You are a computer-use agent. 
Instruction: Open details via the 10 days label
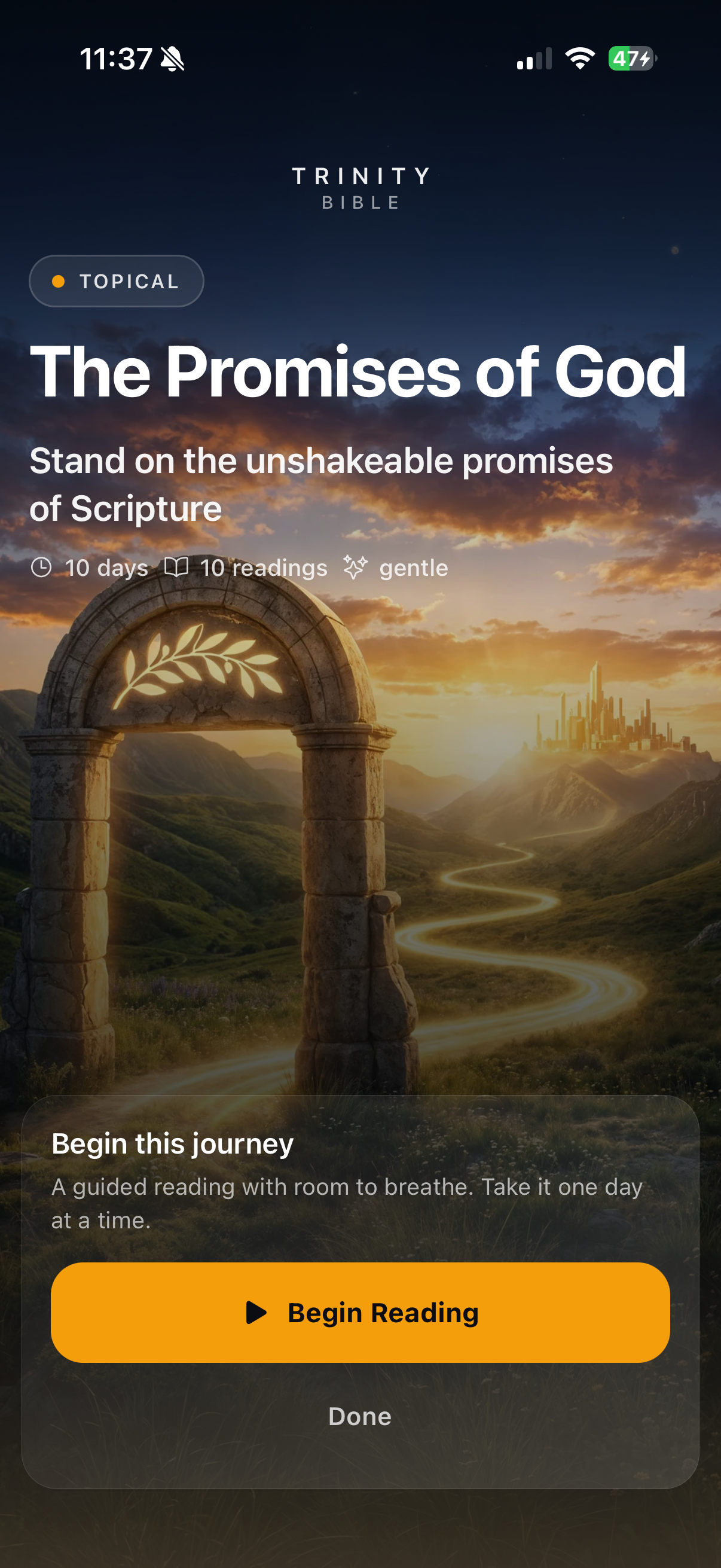106,568
